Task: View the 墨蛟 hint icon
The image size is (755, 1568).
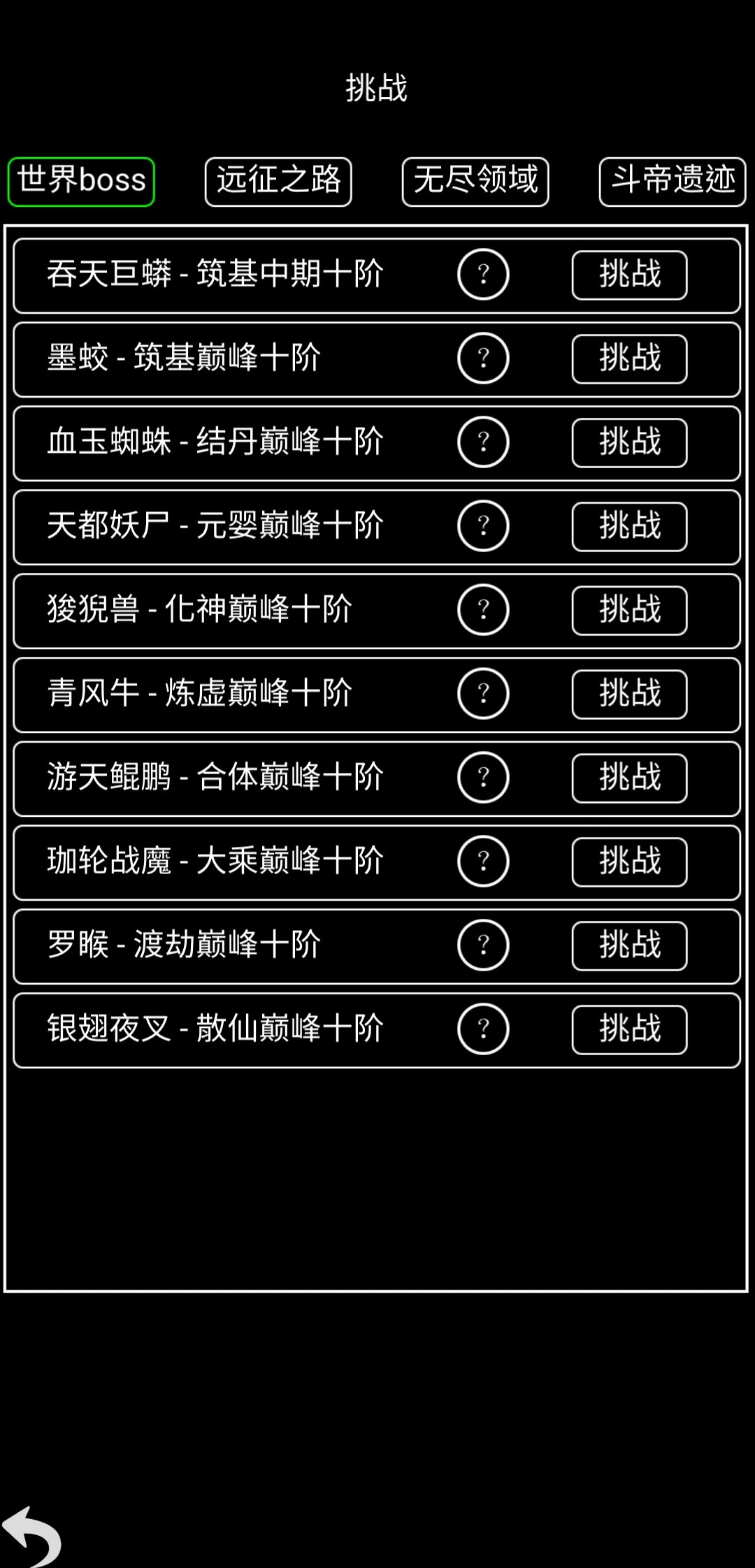Action: (483, 358)
